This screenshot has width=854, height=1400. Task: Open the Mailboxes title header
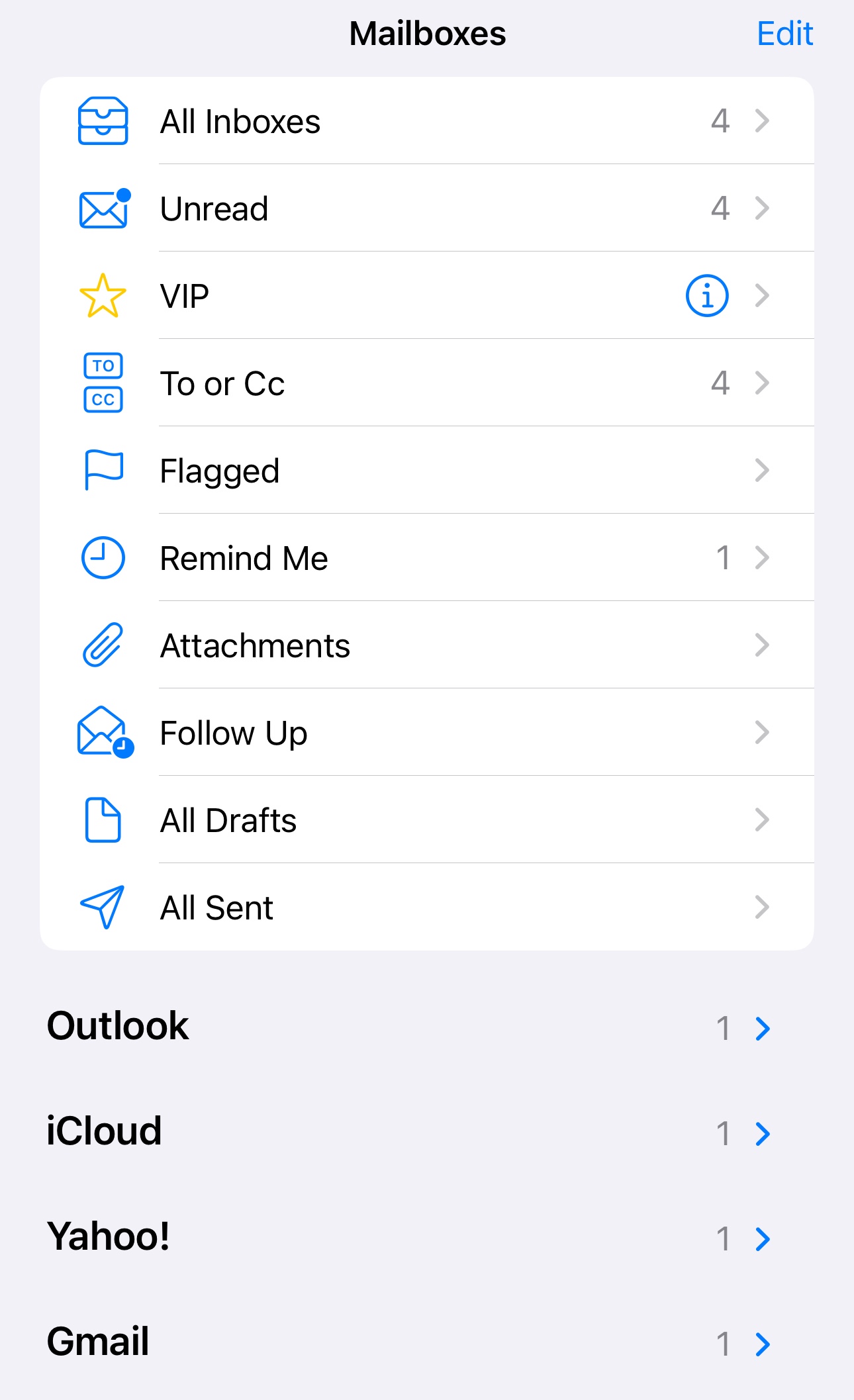[427, 34]
